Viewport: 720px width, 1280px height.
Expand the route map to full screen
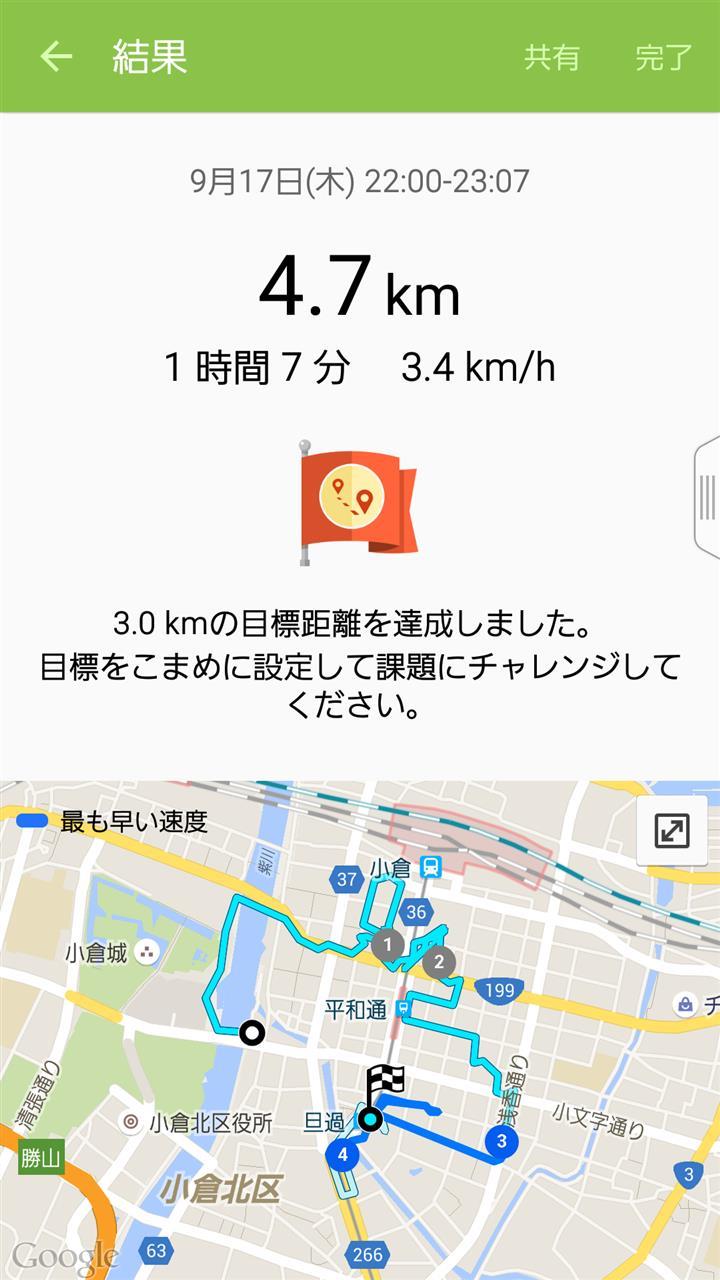coord(672,830)
